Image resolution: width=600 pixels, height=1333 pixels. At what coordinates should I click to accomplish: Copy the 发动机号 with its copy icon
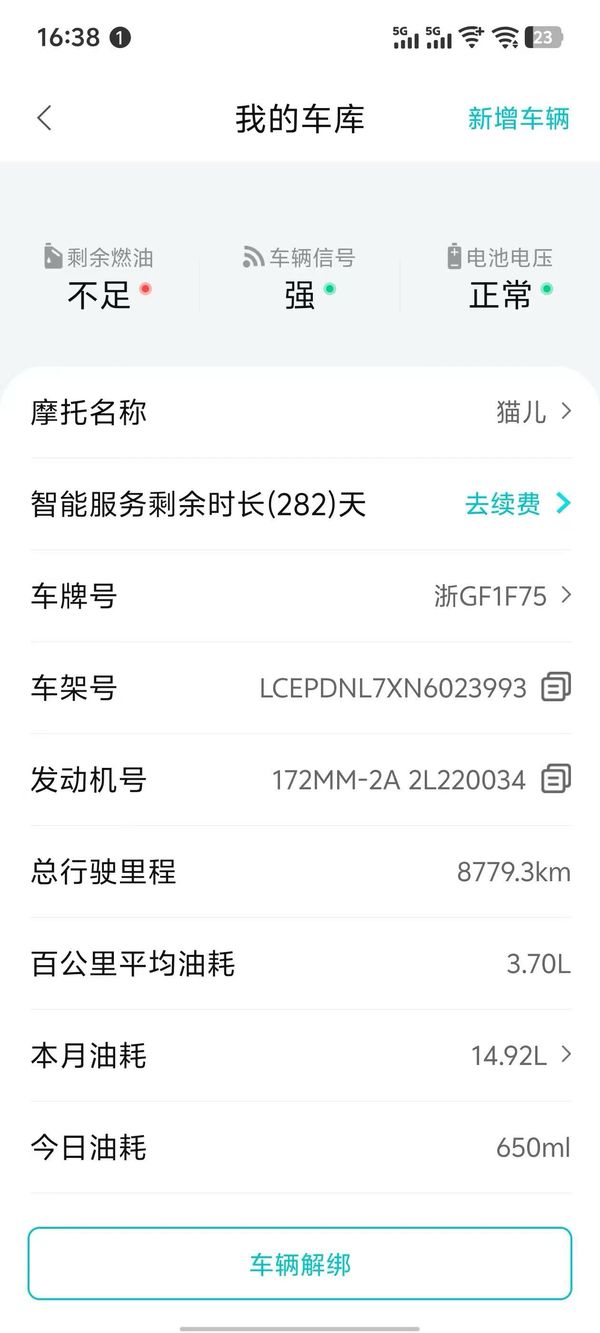point(556,780)
